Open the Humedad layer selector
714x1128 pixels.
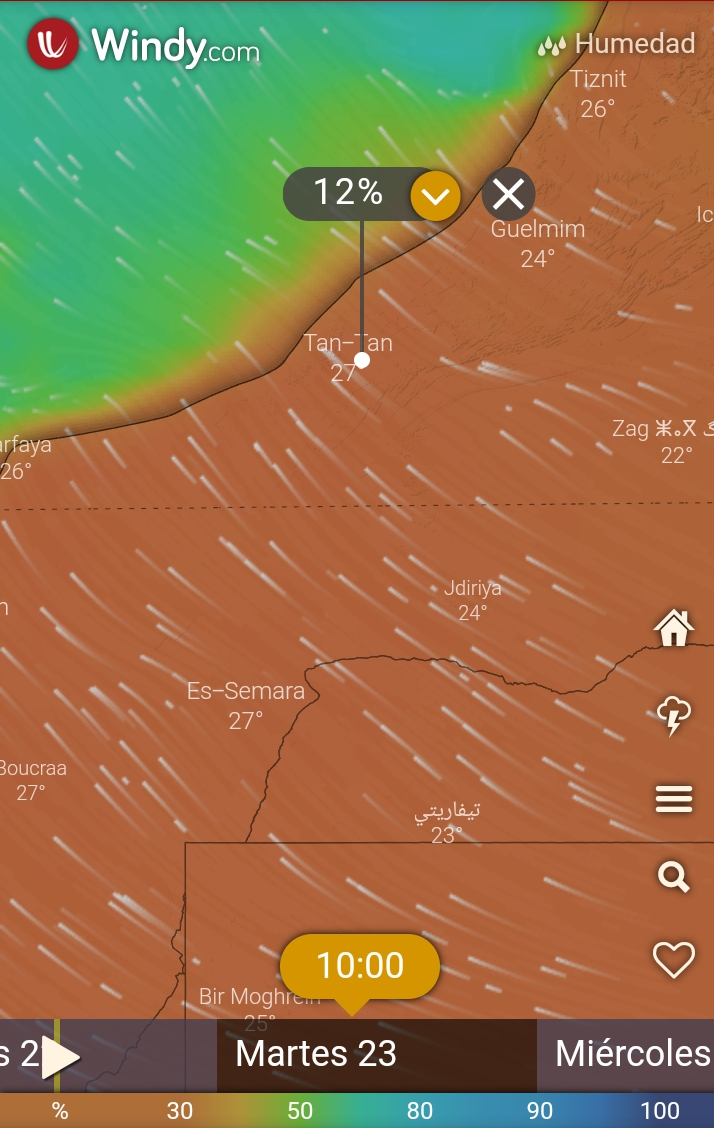617,44
